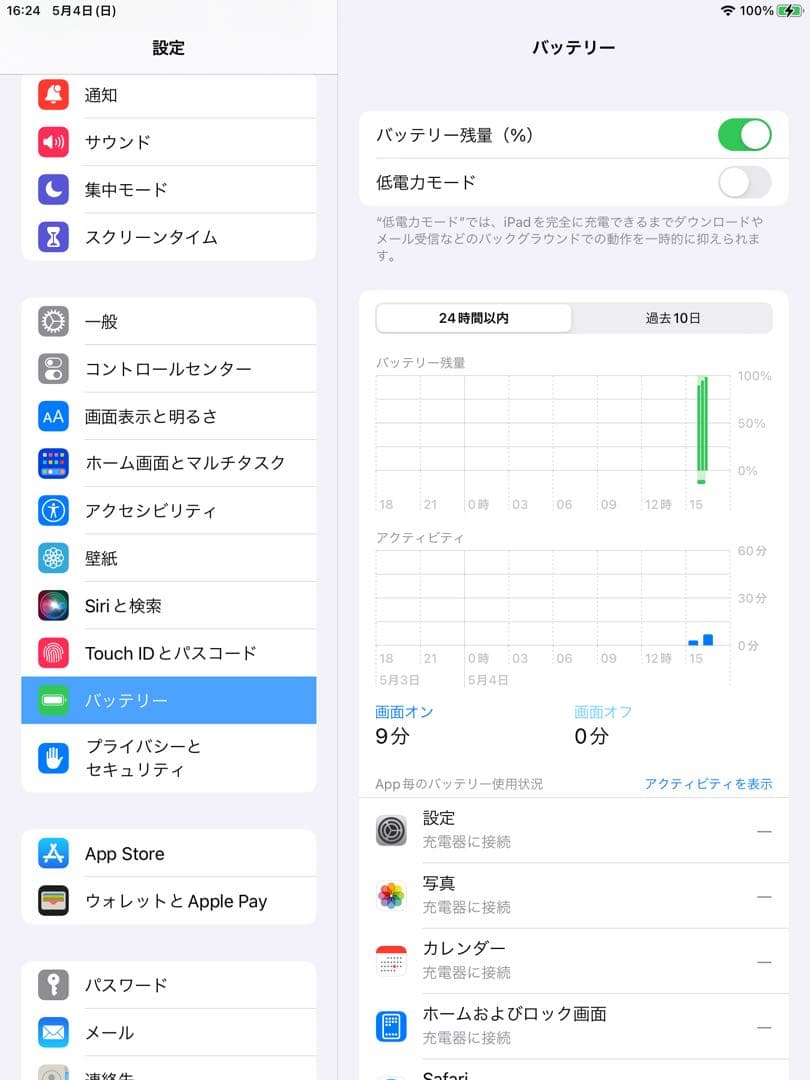Click the スクリーンタイム hourglass icon

(x=55, y=237)
